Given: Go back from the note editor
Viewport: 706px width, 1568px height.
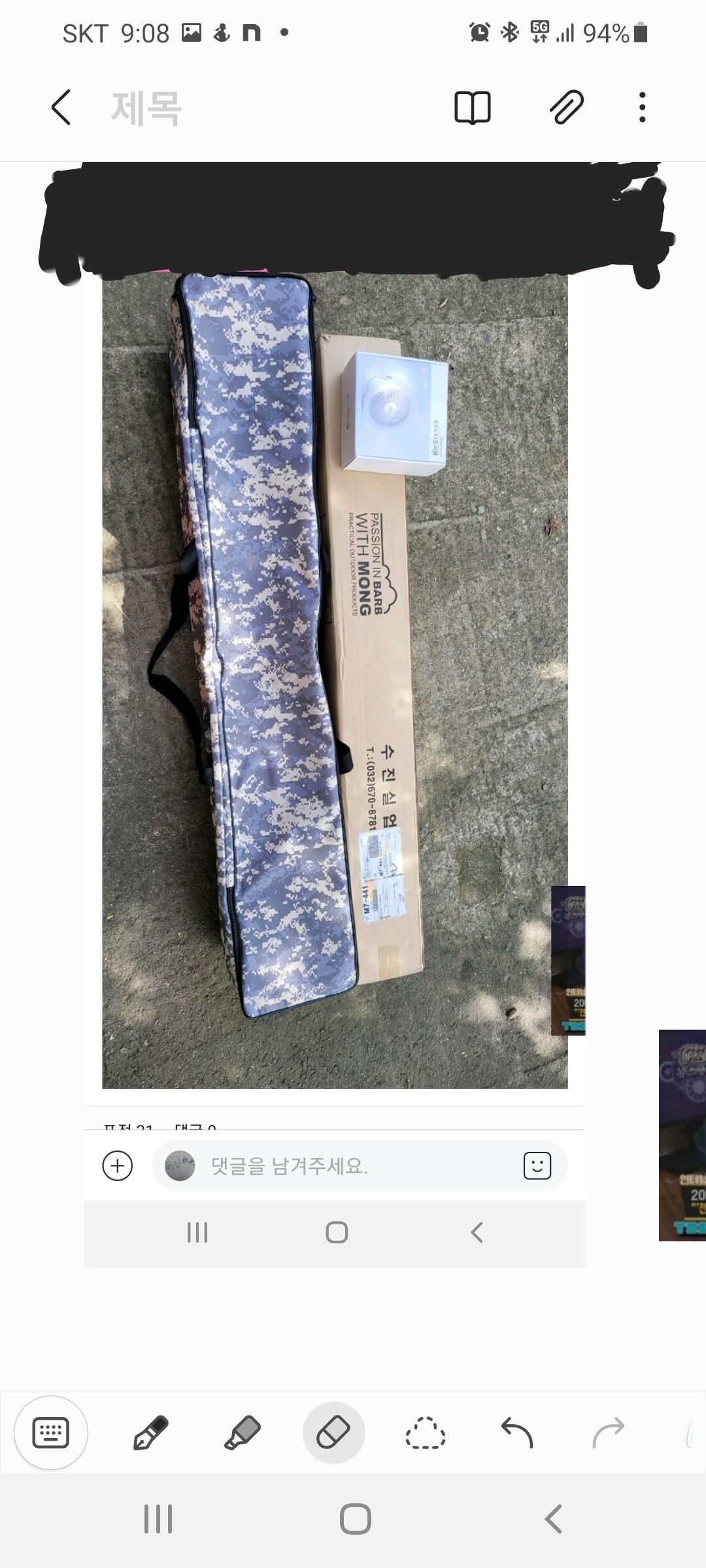Looking at the screenshot, I should 61,107.
